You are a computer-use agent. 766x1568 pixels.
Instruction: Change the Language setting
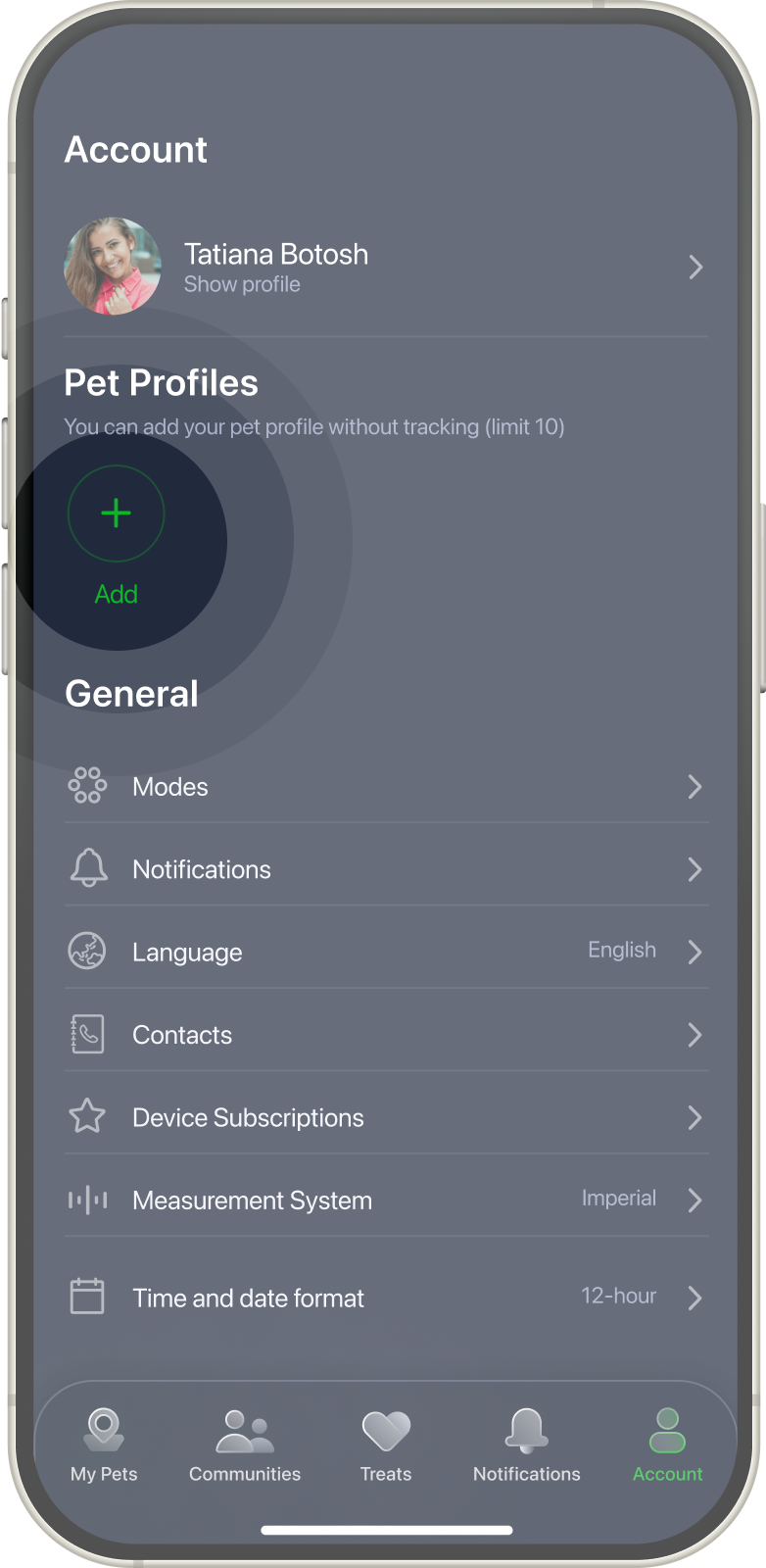384,952
